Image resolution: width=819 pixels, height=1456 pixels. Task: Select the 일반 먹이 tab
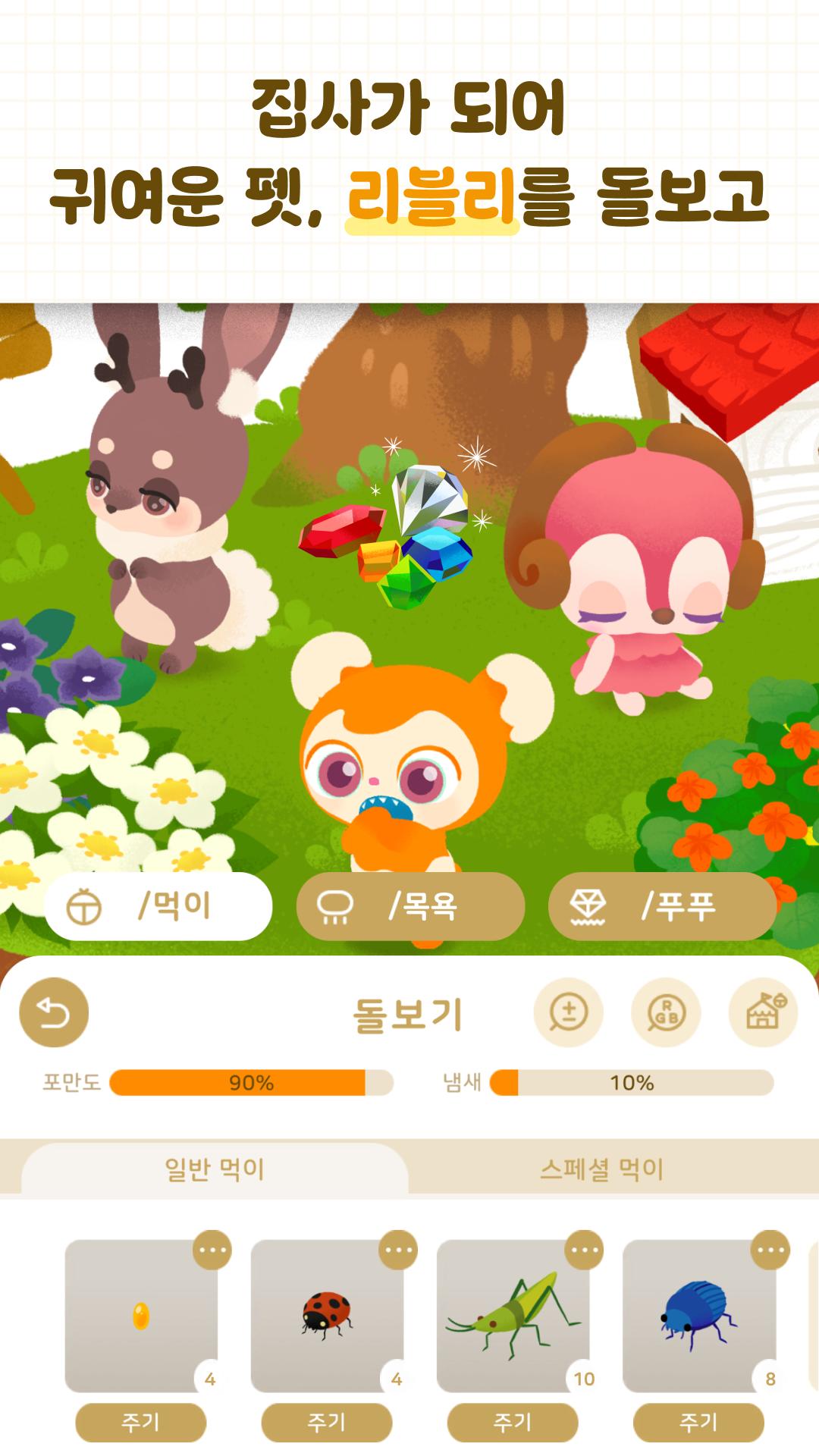215,1169
